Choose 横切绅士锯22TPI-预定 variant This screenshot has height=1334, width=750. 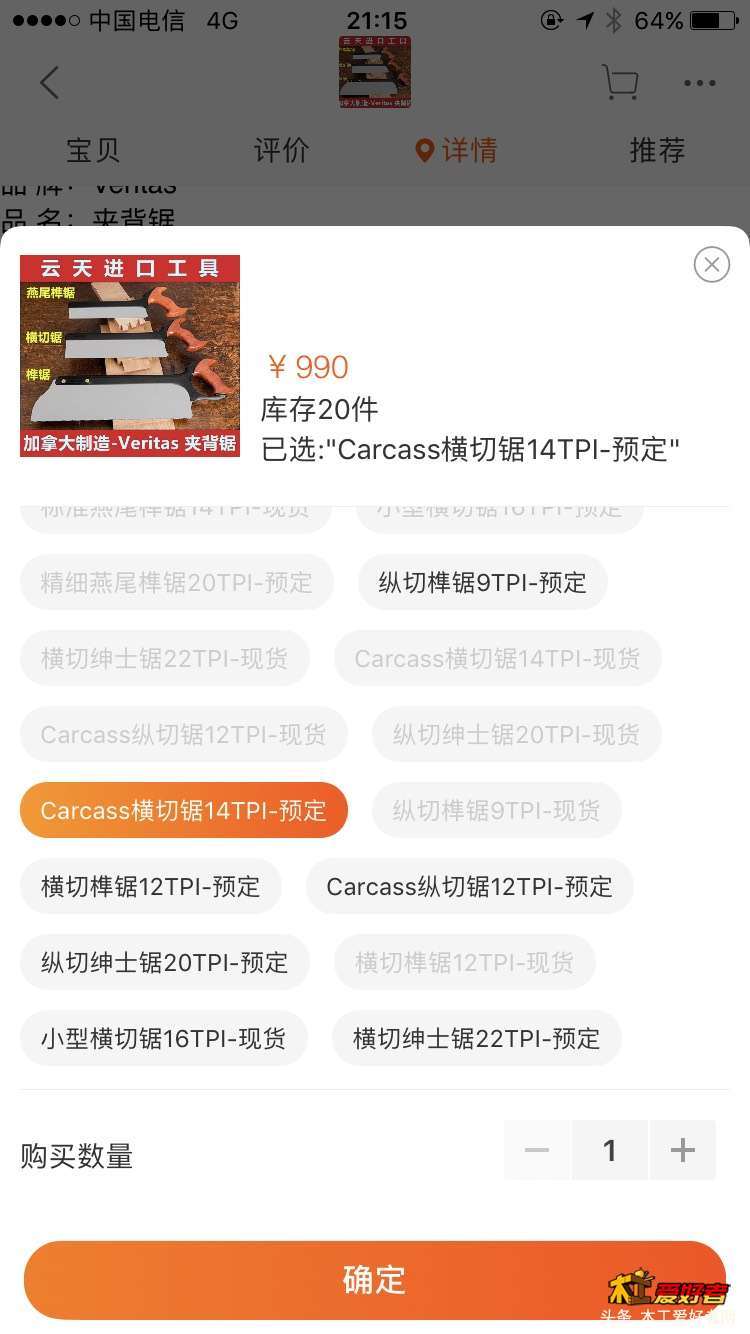tap(476, 1039)
